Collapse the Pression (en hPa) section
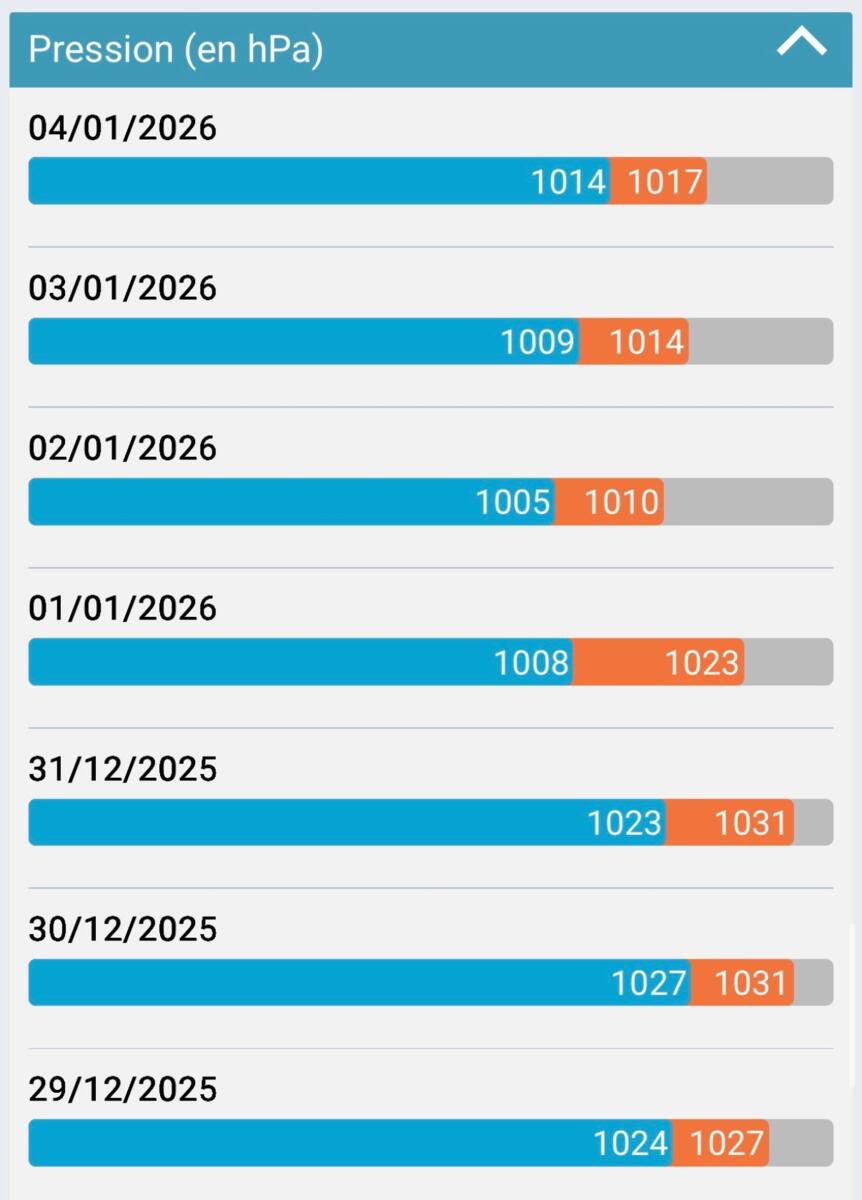This screenshot has height=1200, width=862. tap(801, 43)
